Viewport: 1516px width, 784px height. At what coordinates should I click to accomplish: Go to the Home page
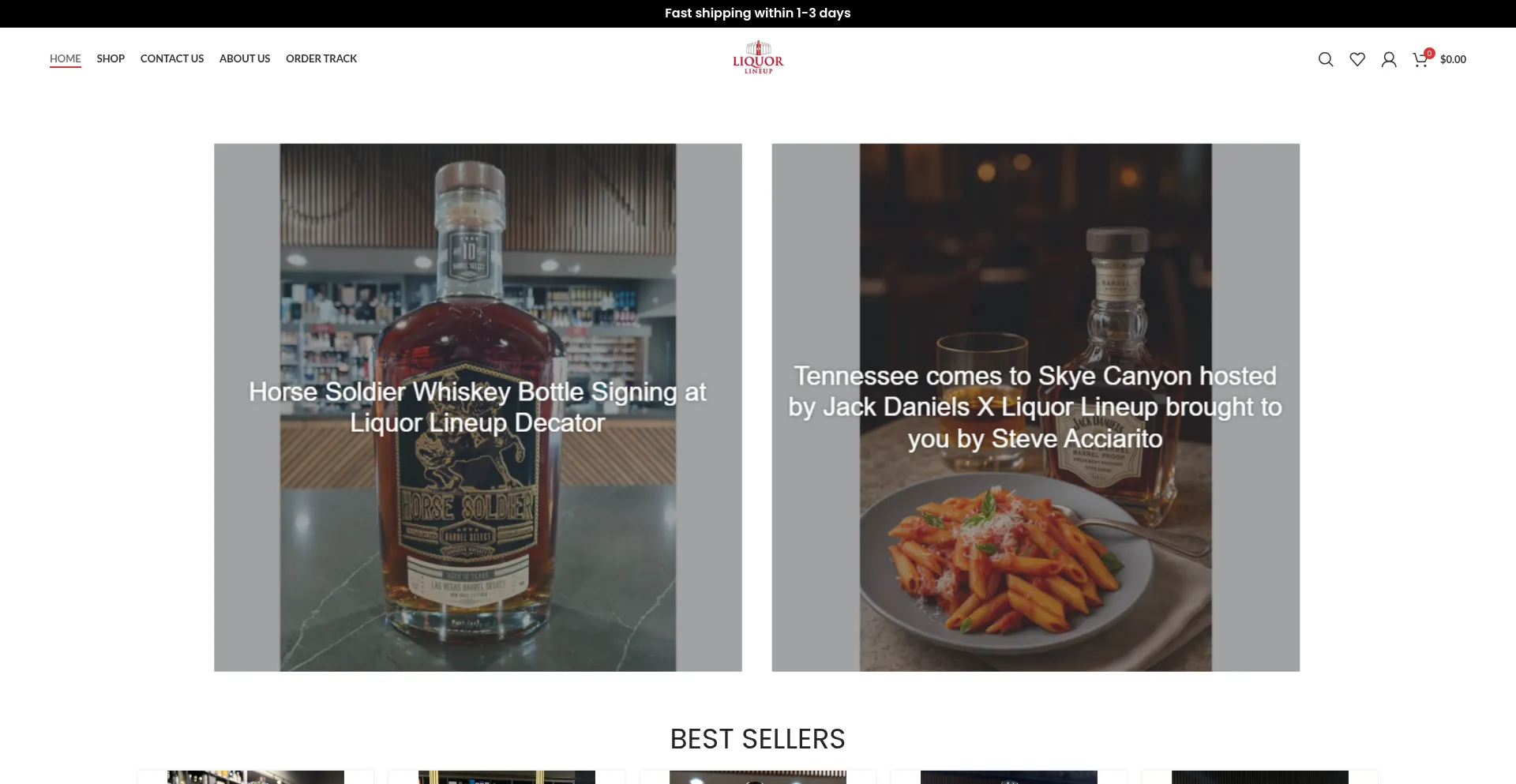(66, 58)
